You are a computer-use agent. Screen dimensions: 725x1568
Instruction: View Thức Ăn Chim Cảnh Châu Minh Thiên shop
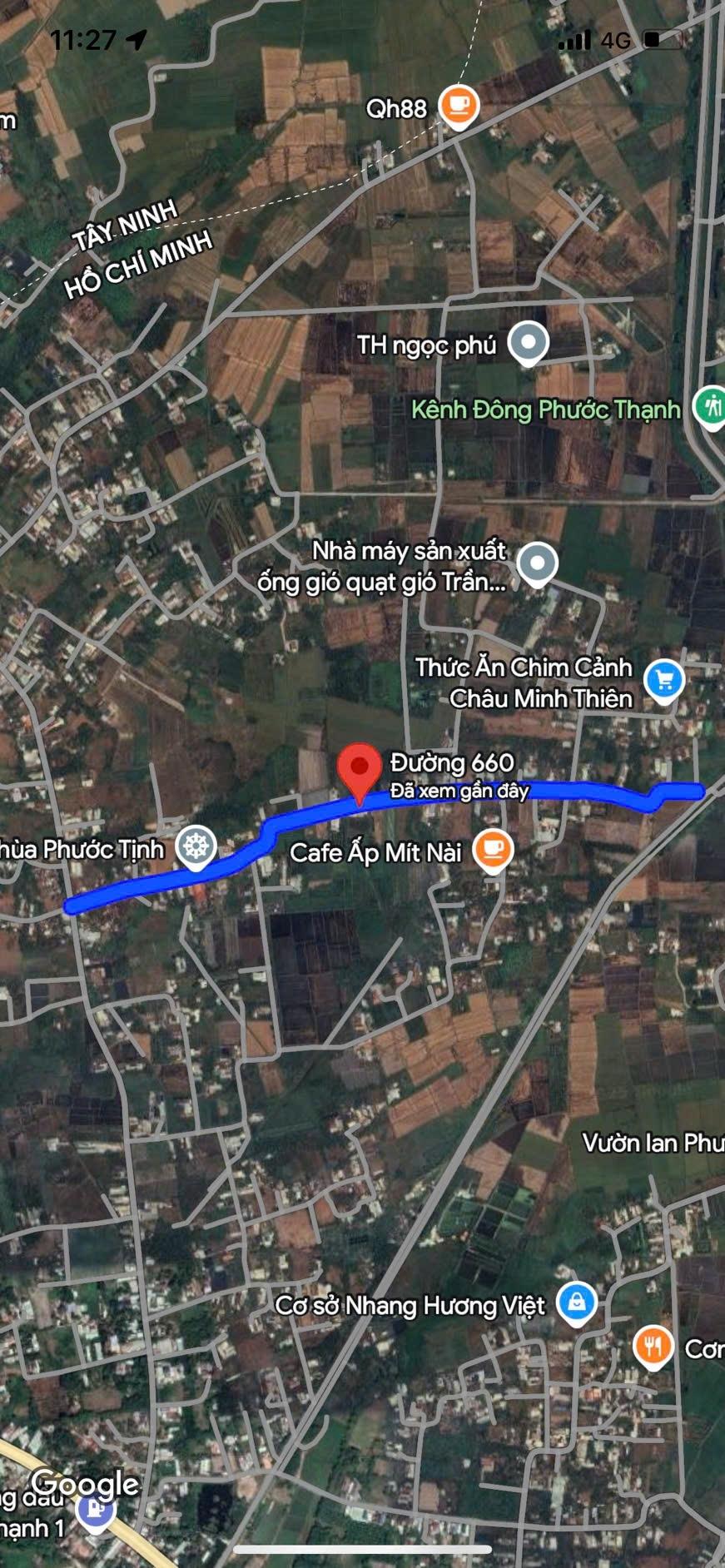tap(664, 681)
